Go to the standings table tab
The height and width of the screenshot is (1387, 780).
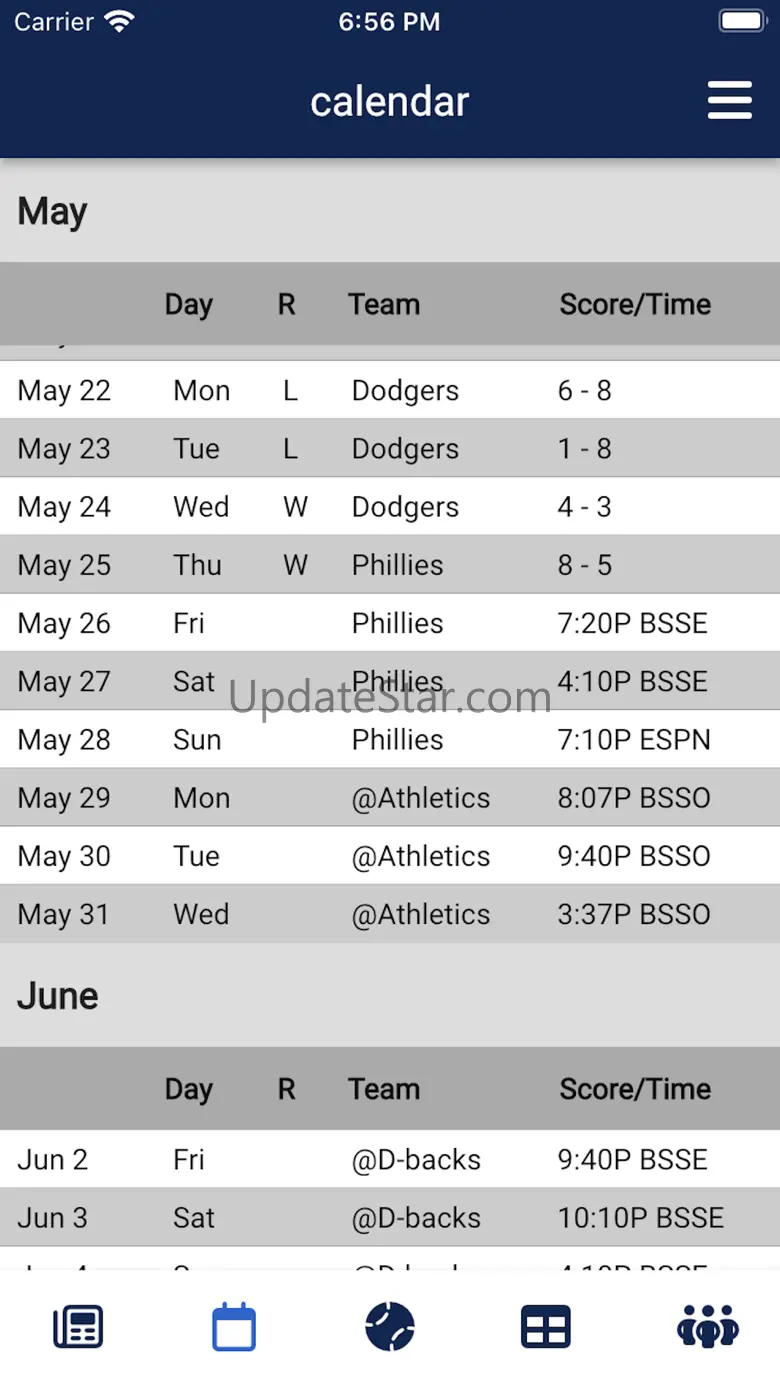pyautogui.click(x=546, y=1327)
